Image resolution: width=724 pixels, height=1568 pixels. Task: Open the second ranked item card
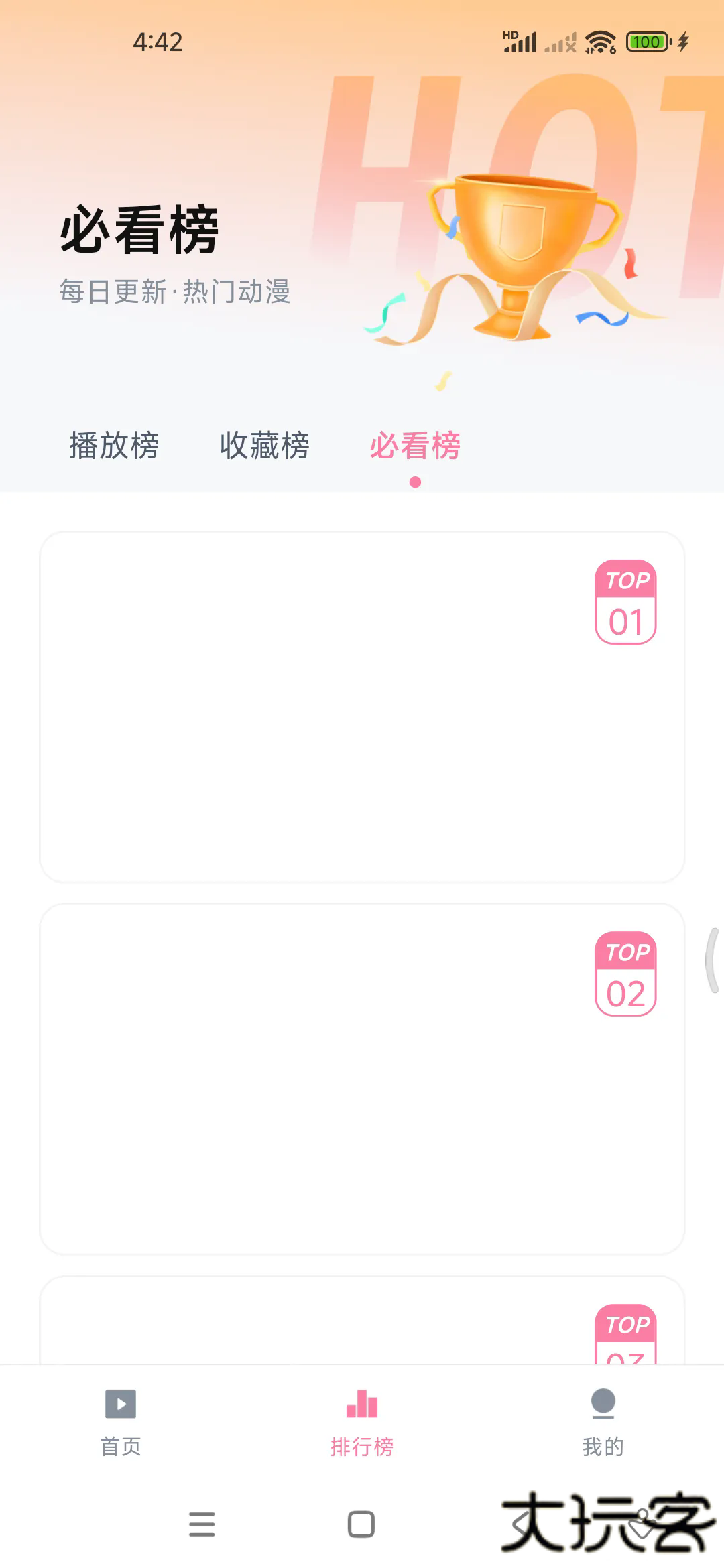362,1079
